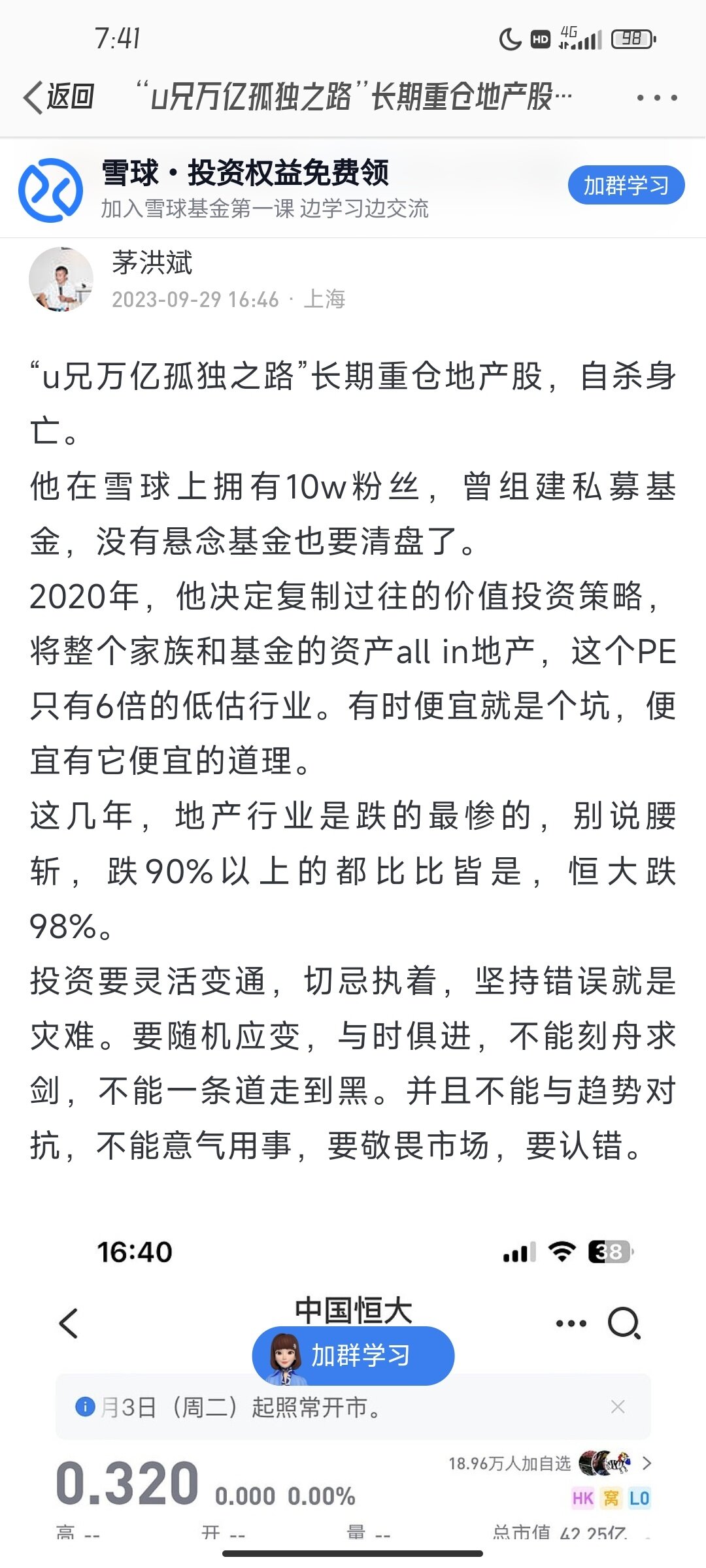706x1568 pixels.
Task: Tap the 加群学习 button in the 雪球 banner
Action: pos(626,186)
